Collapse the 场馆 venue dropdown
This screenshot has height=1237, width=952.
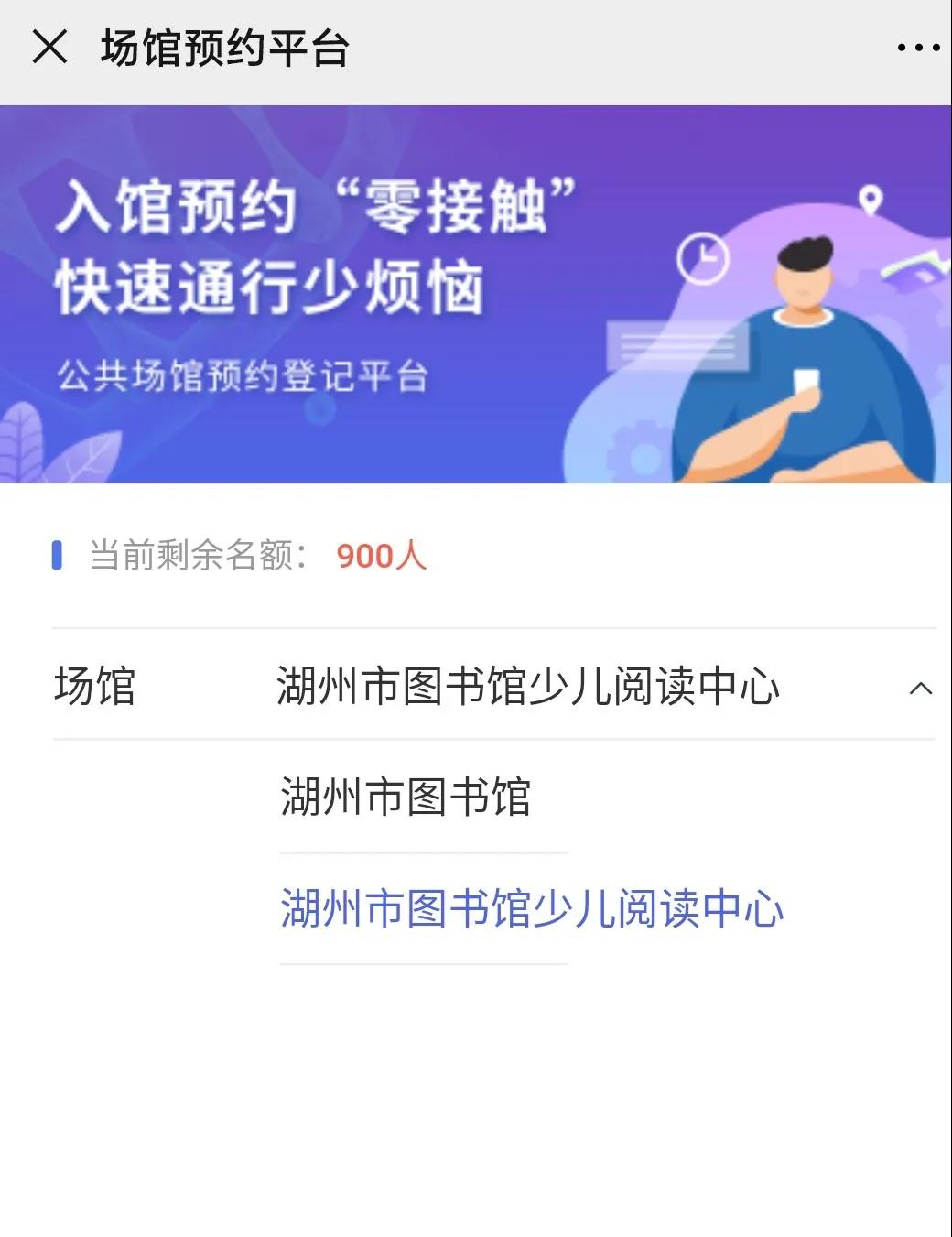pos(920,689)
